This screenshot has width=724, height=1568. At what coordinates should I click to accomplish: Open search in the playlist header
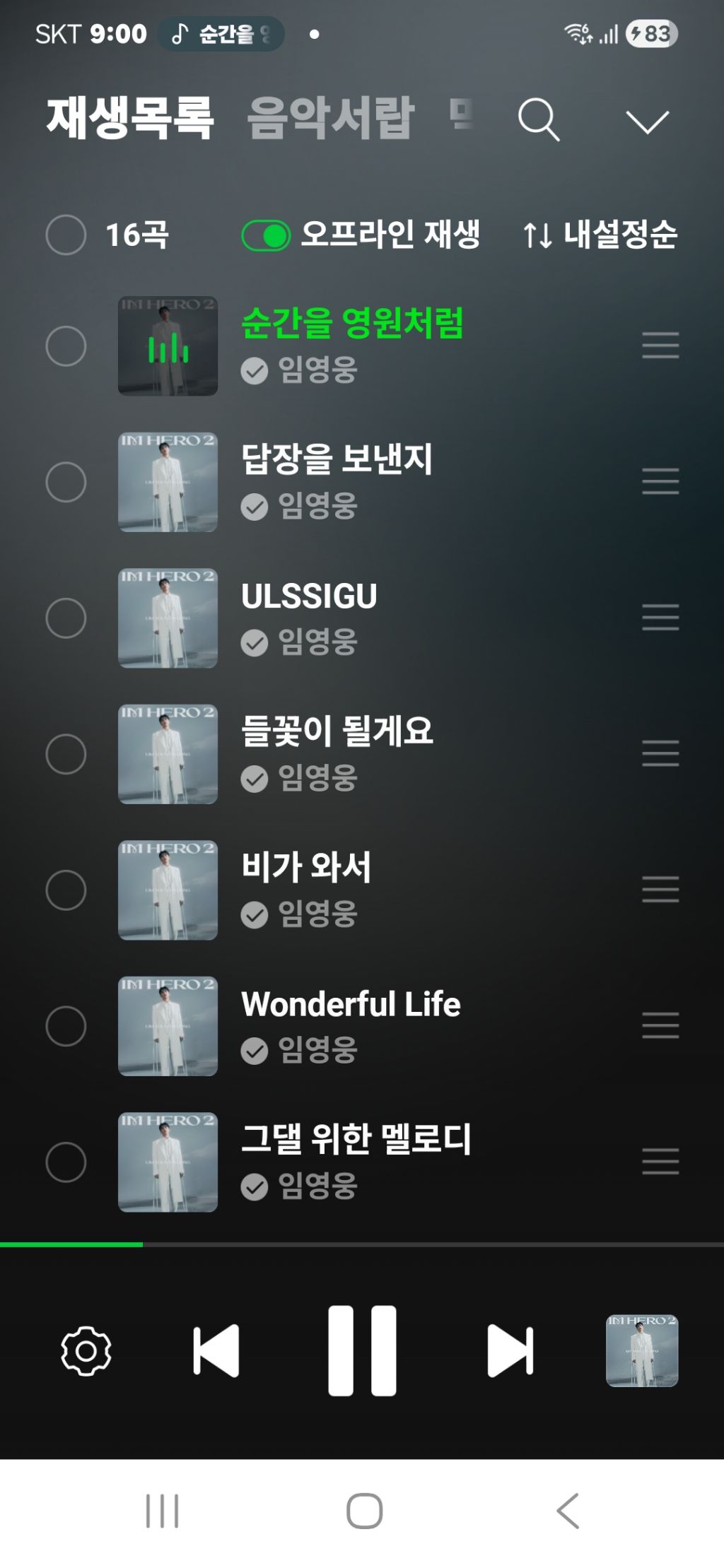coord(539,119)
